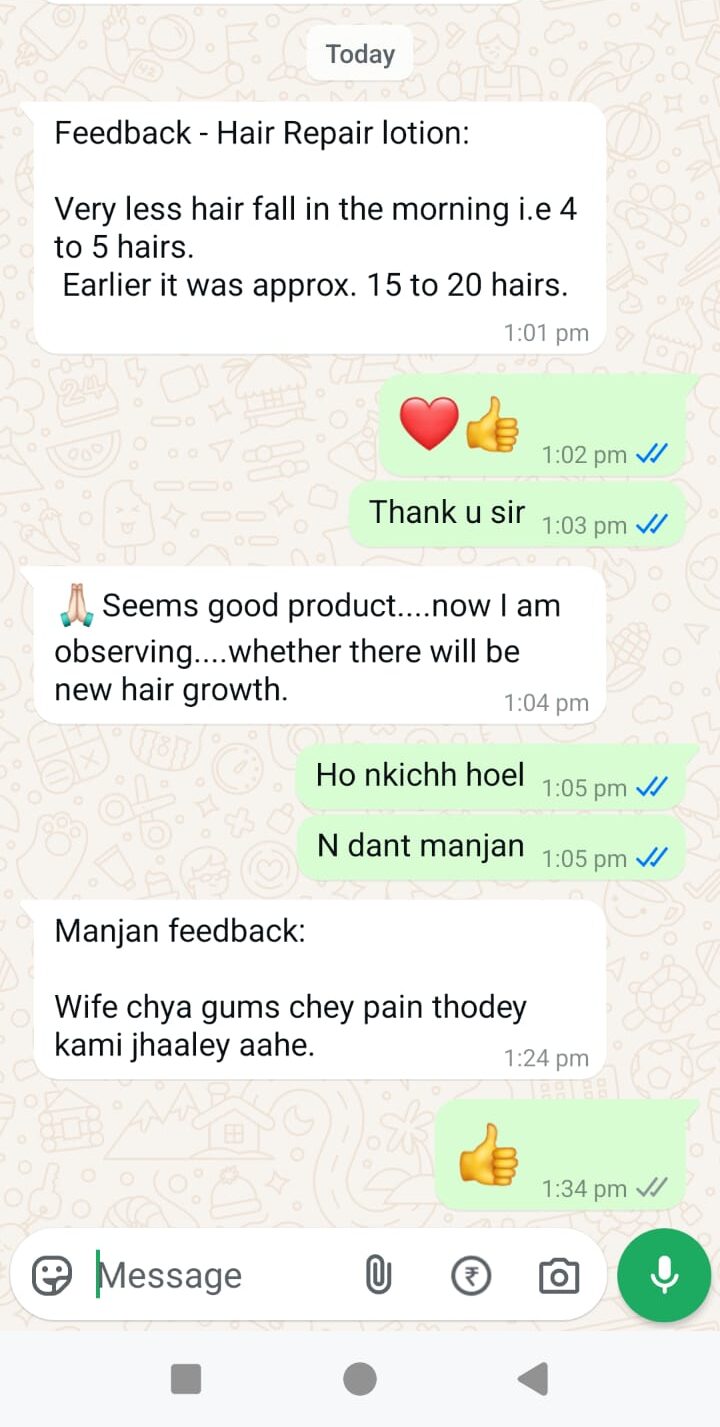Go back using the system back button
The height and width of the screenshot is (1427, 720).
pos(533,1379)
